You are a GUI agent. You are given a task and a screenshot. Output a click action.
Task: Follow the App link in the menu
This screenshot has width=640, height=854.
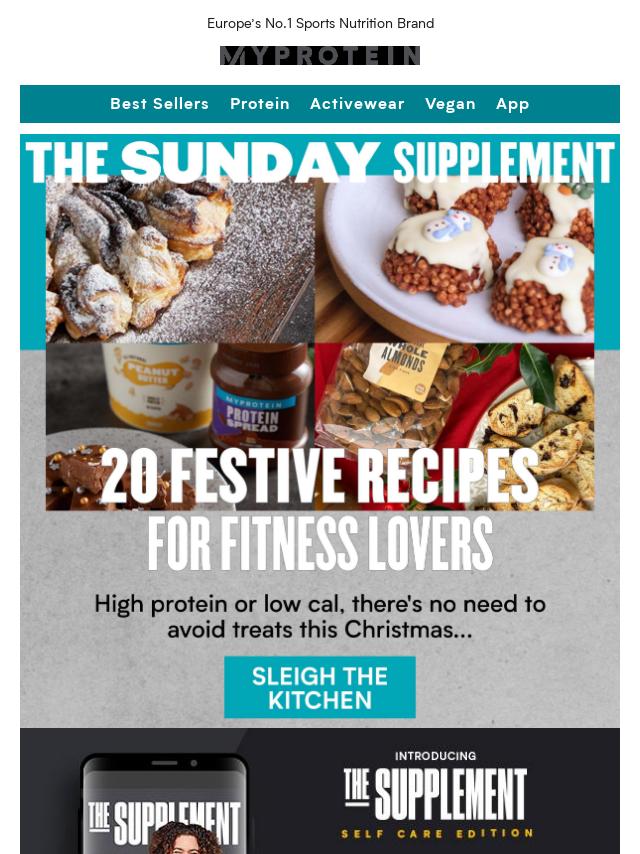pyautogui.click(x=513, y=104)
